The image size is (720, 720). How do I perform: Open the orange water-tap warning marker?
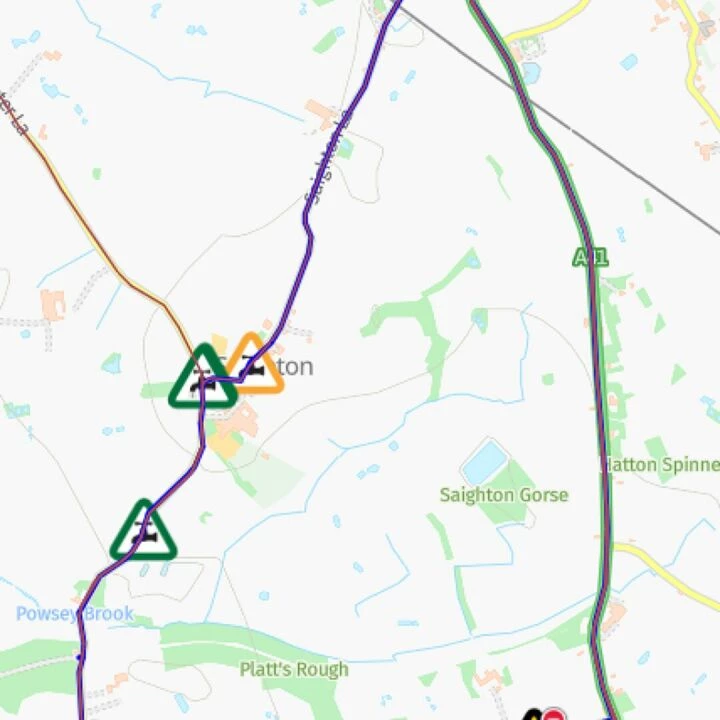click(x=255, y=366)
